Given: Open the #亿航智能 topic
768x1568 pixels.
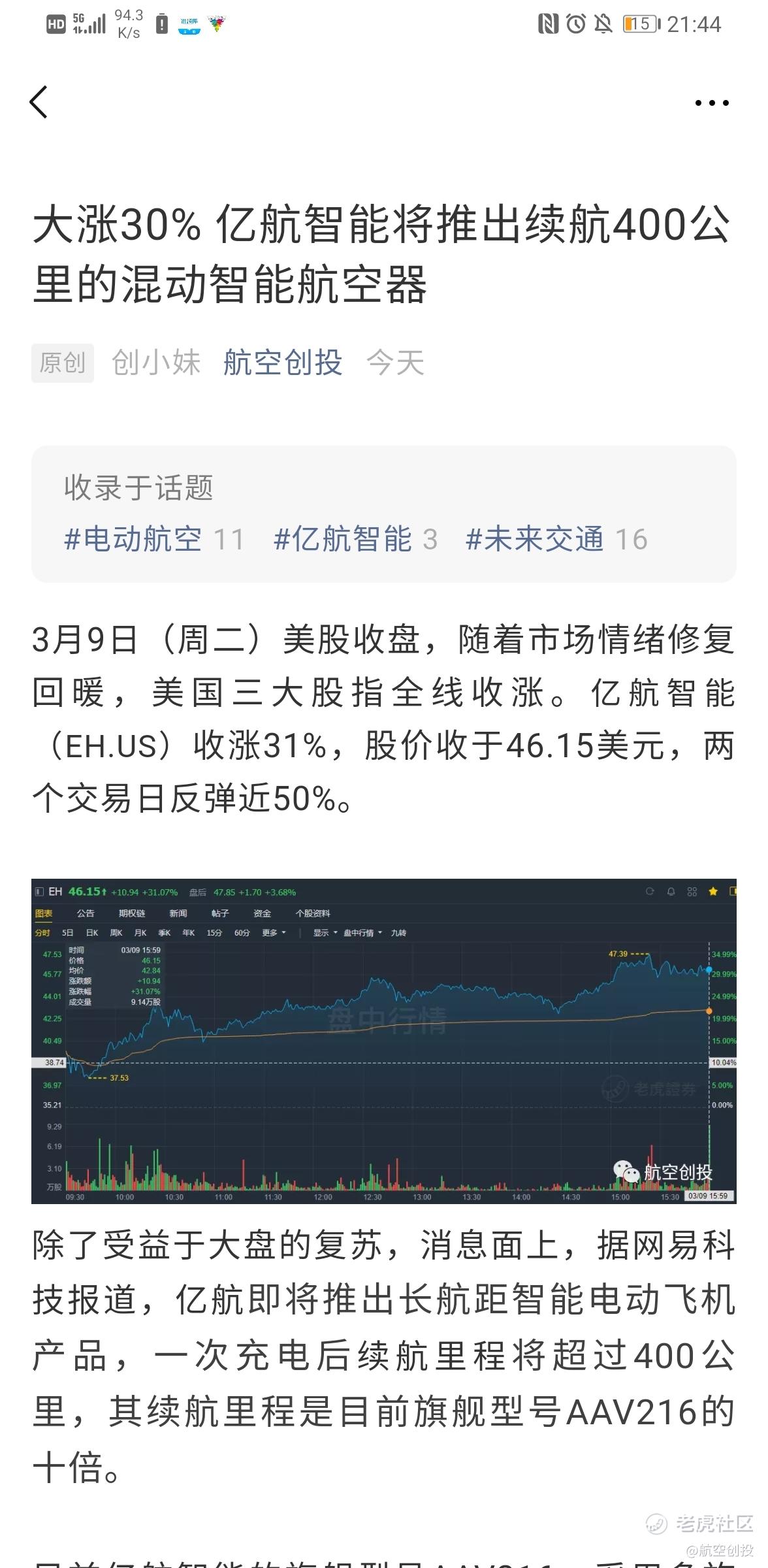Looking at the screenshot, I should click(355, 539).
